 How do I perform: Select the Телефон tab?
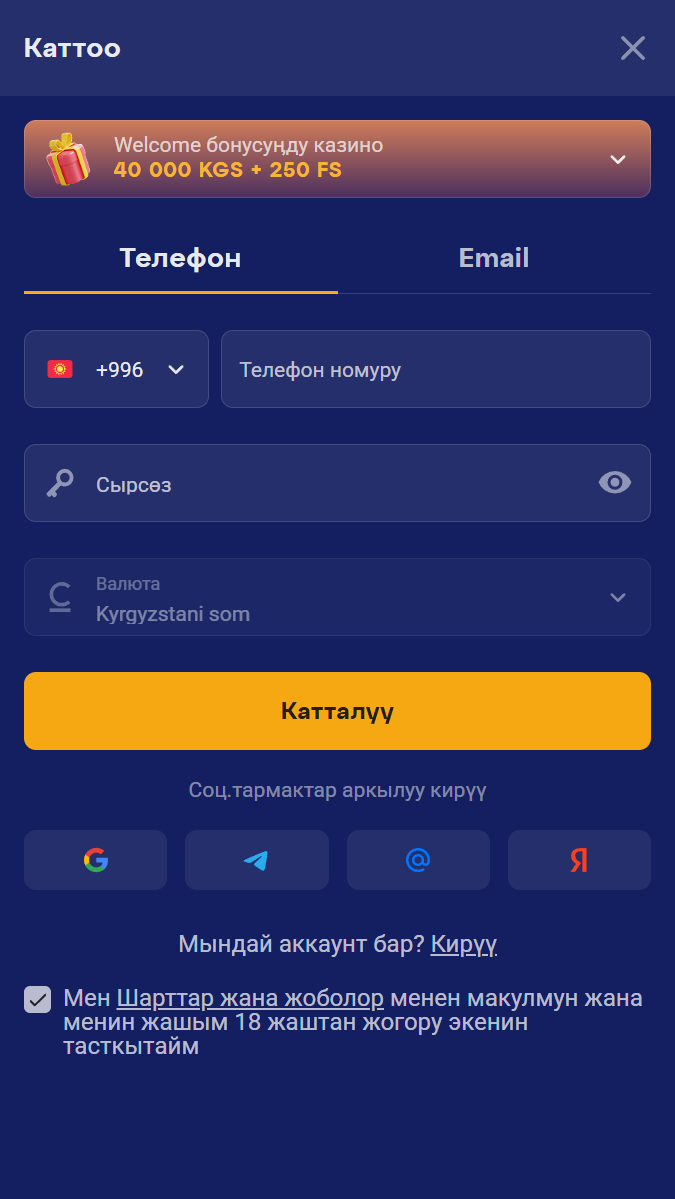tap(180, 258)
